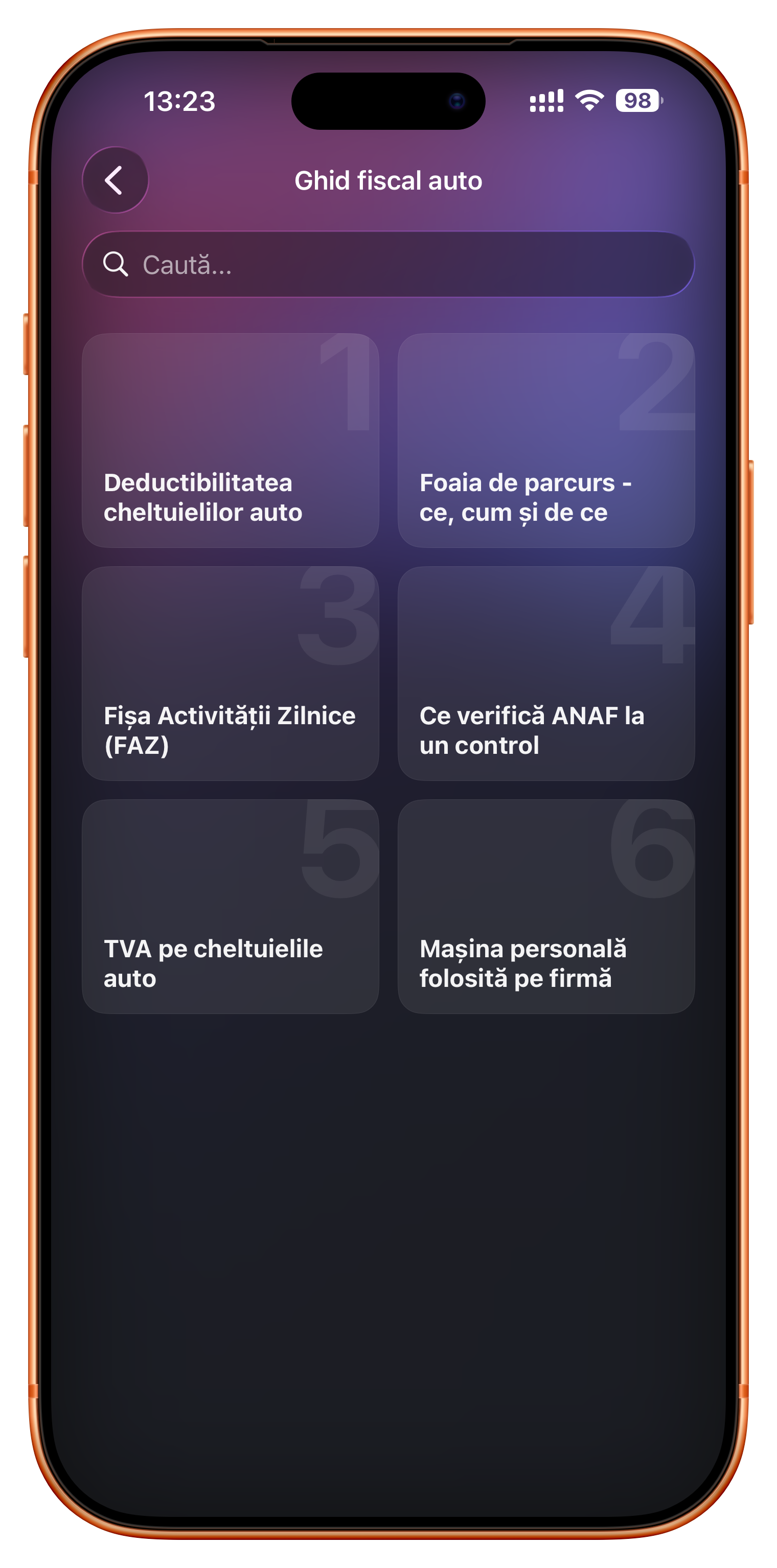The height and width of the screenshot is (1568, 777).
Task: Open Mașina personală folosită pe firmă
Action: pos(545,906)
